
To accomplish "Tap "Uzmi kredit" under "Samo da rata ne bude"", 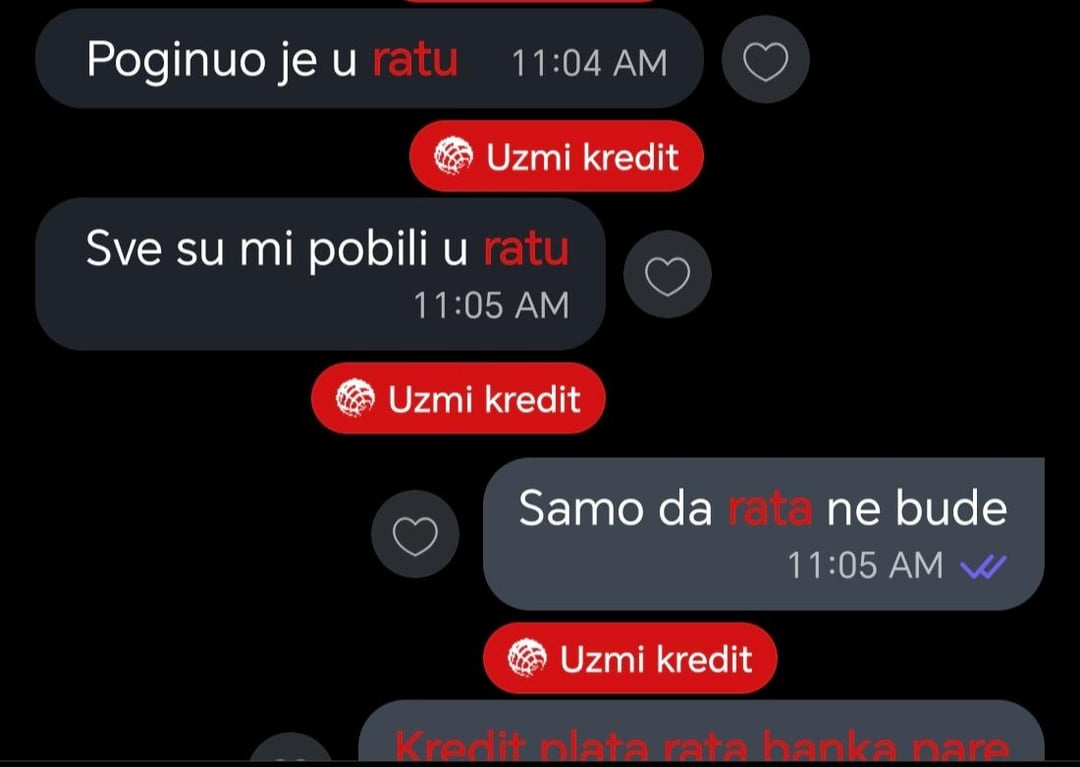I will click(630, 659).
